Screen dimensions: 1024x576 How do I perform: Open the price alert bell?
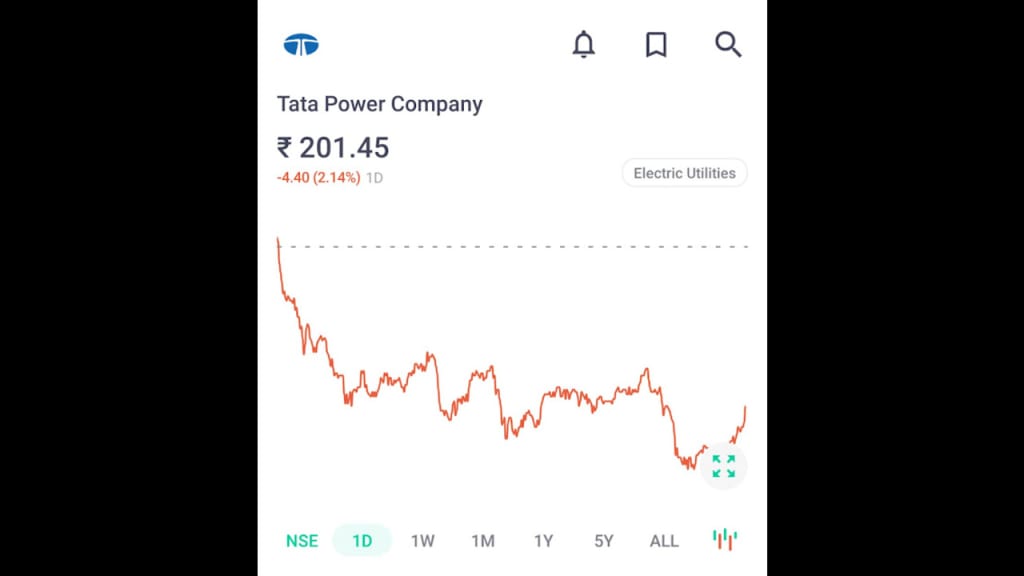[x=584, y=45]
